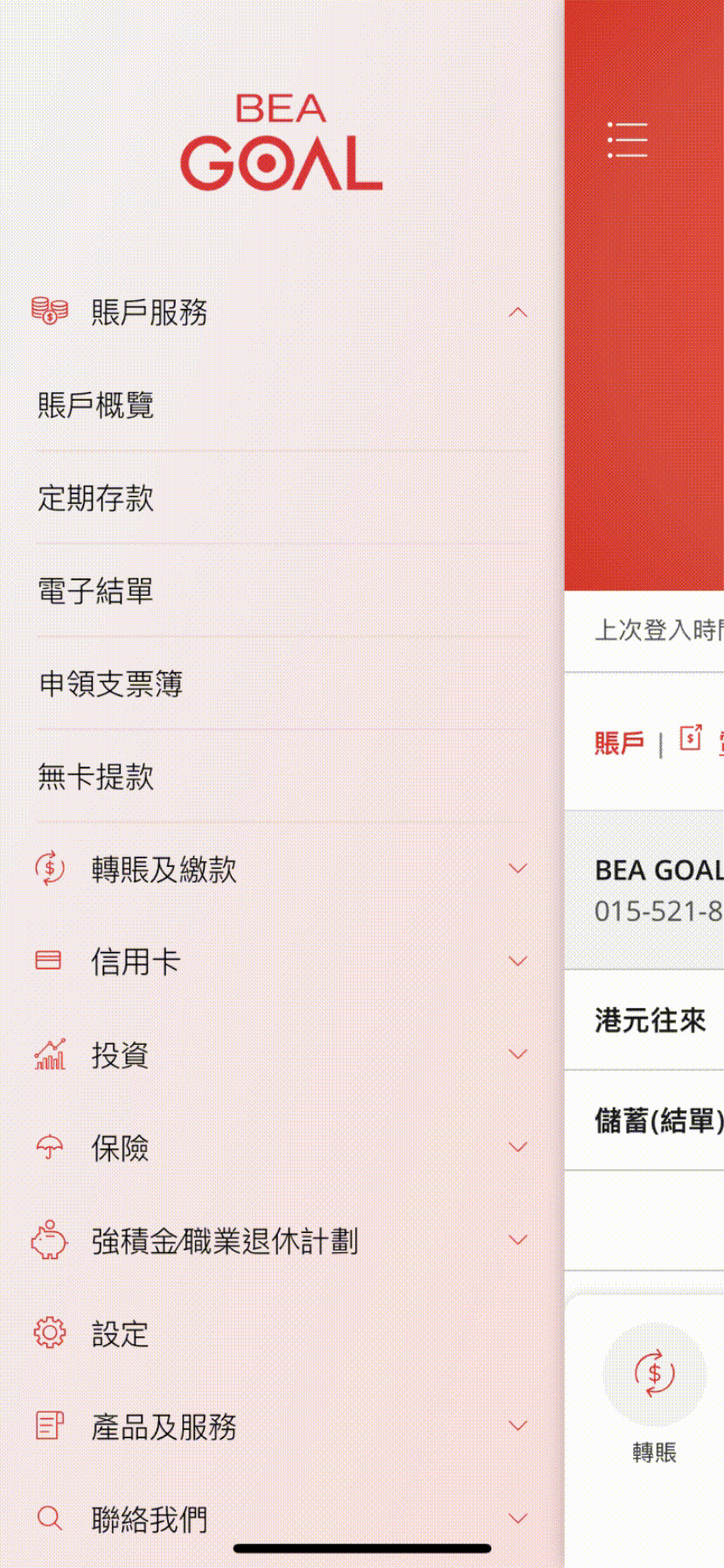Expand the 投資 section
Screen dimensions: 724x1568
pyautogui.click(x=518, y=1054)
